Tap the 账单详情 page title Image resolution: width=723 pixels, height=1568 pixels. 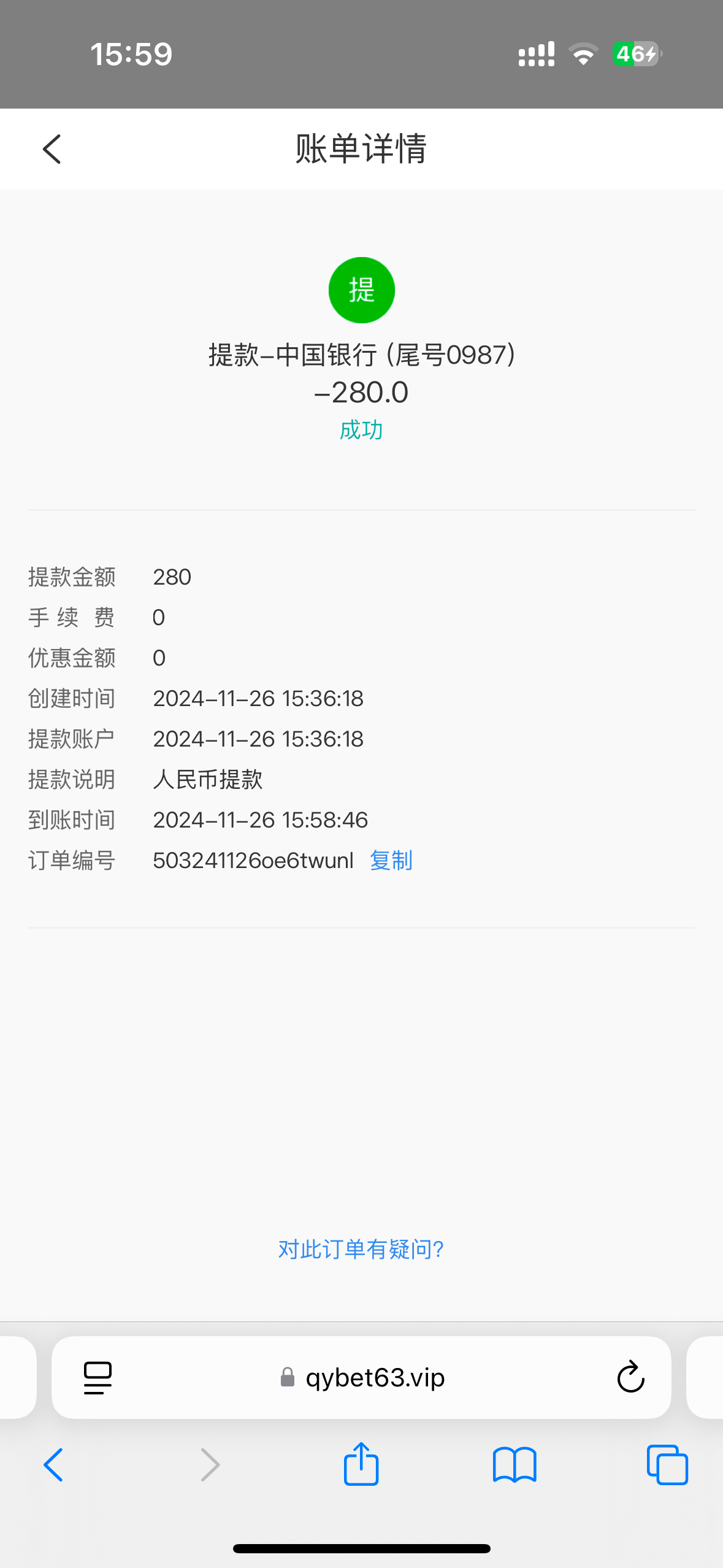coord(361,150)
